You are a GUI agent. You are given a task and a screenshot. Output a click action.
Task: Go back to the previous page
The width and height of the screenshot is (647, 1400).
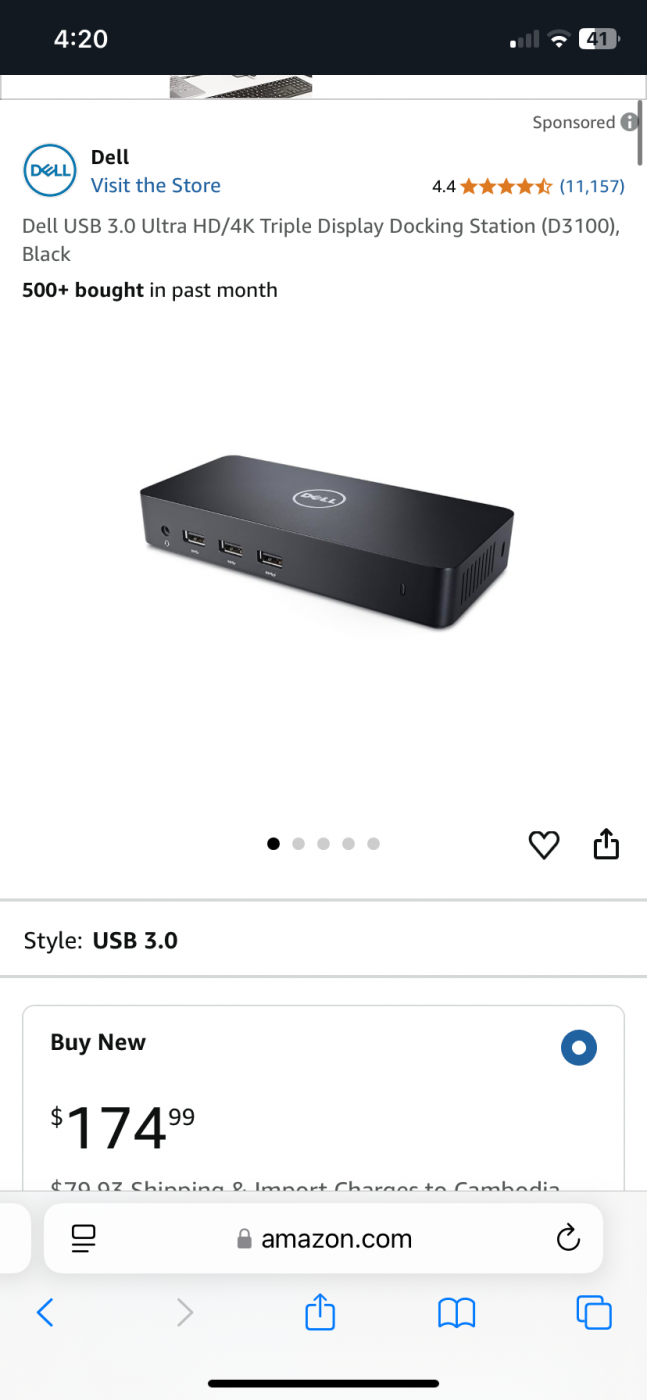coord(44,1312)
